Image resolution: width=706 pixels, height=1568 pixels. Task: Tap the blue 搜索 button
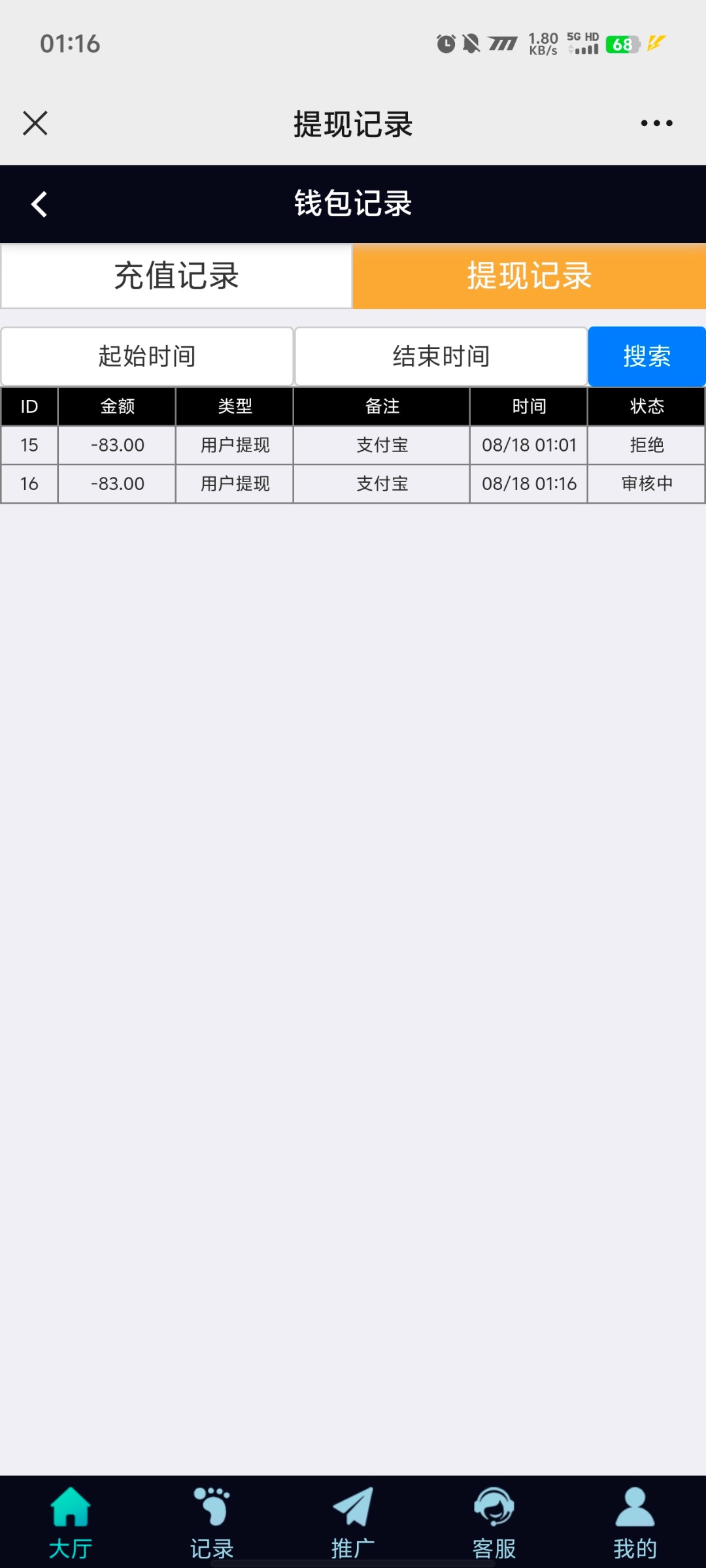tap(647, 356)
